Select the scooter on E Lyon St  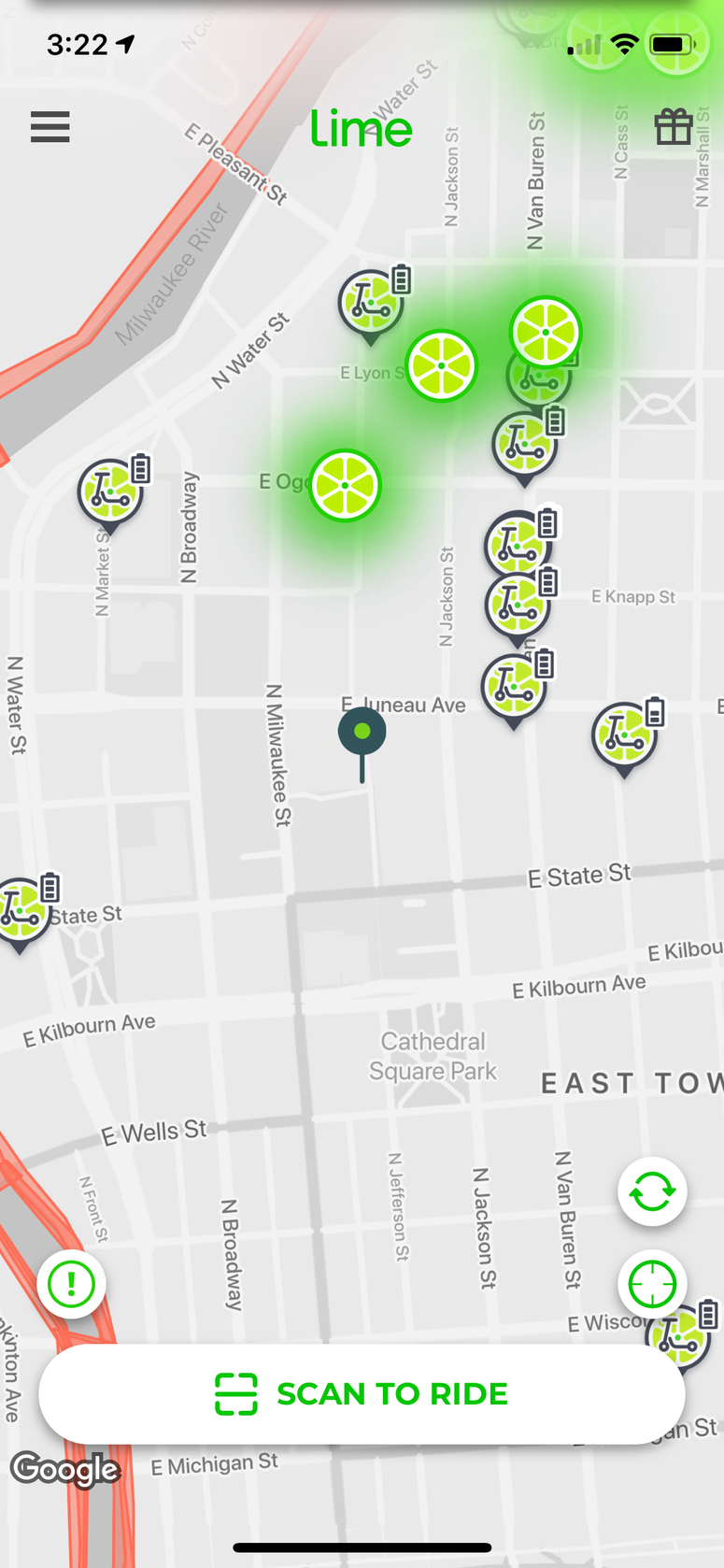coord(370,302)
